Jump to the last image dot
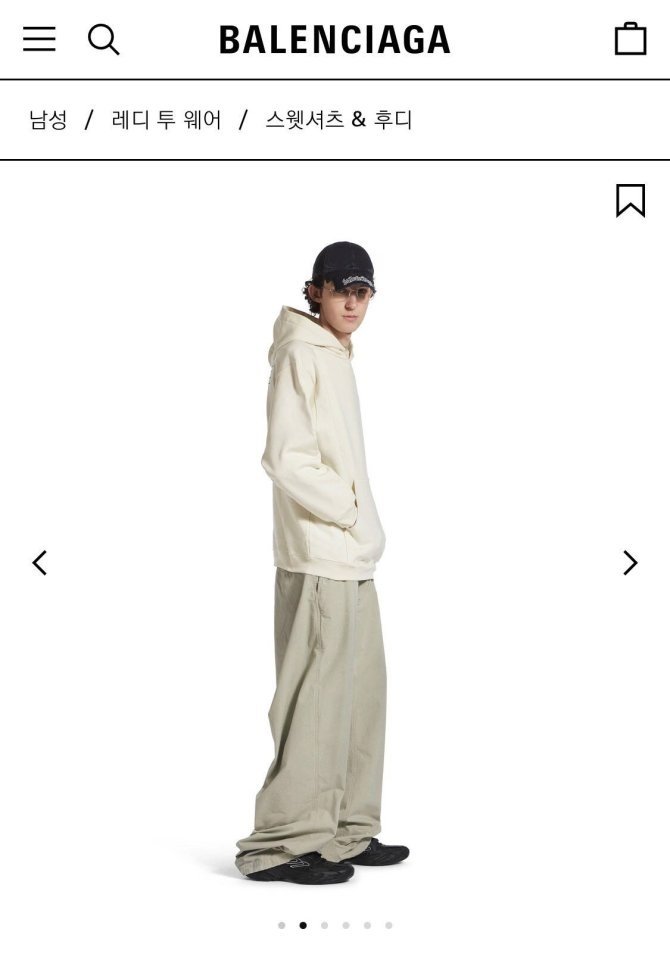Viewport: 670px width, 960px height. [389, 925]
